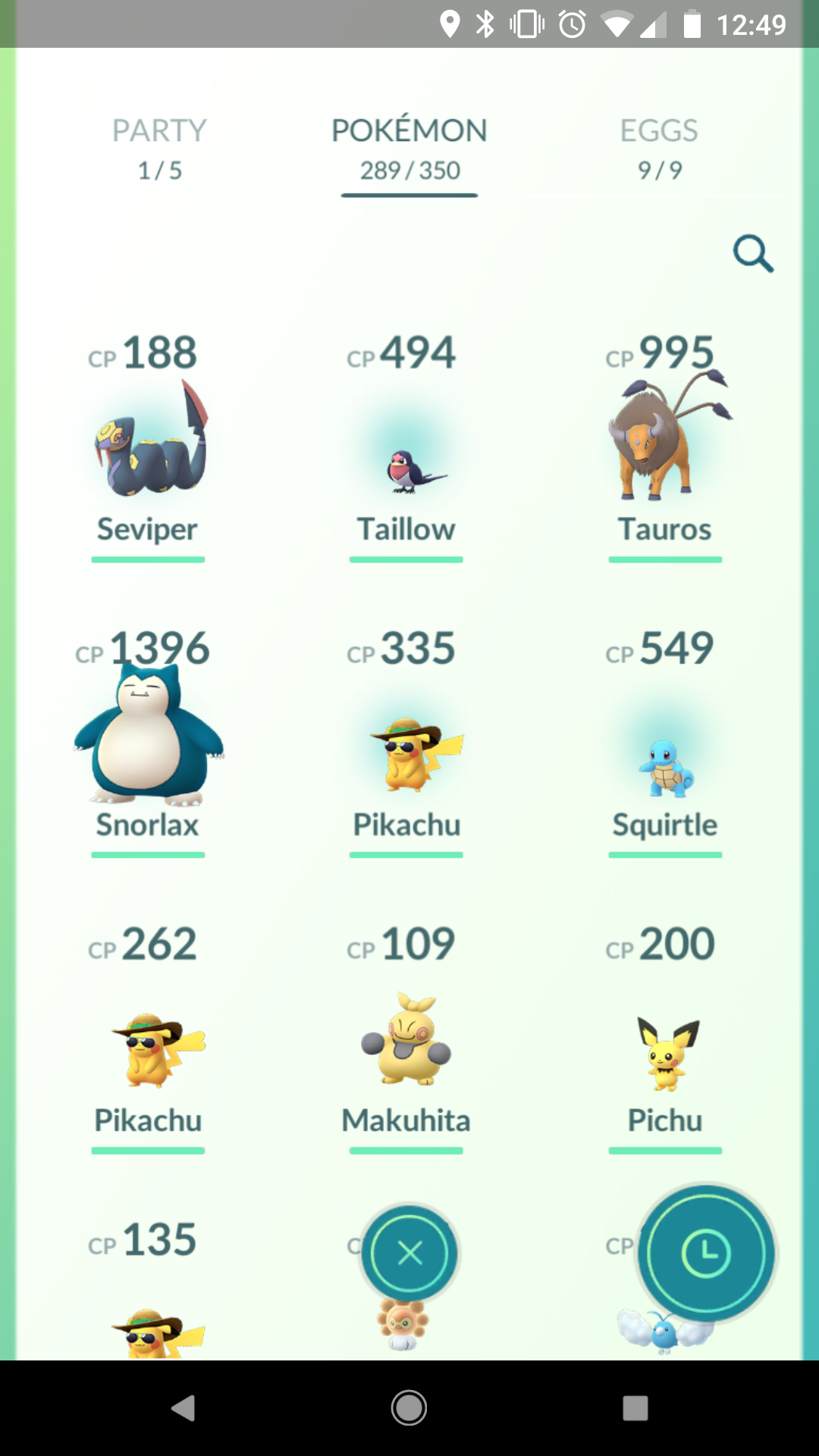Go back with the system back button
This screenshot has width=819, height=1456.
[184, 1408]
